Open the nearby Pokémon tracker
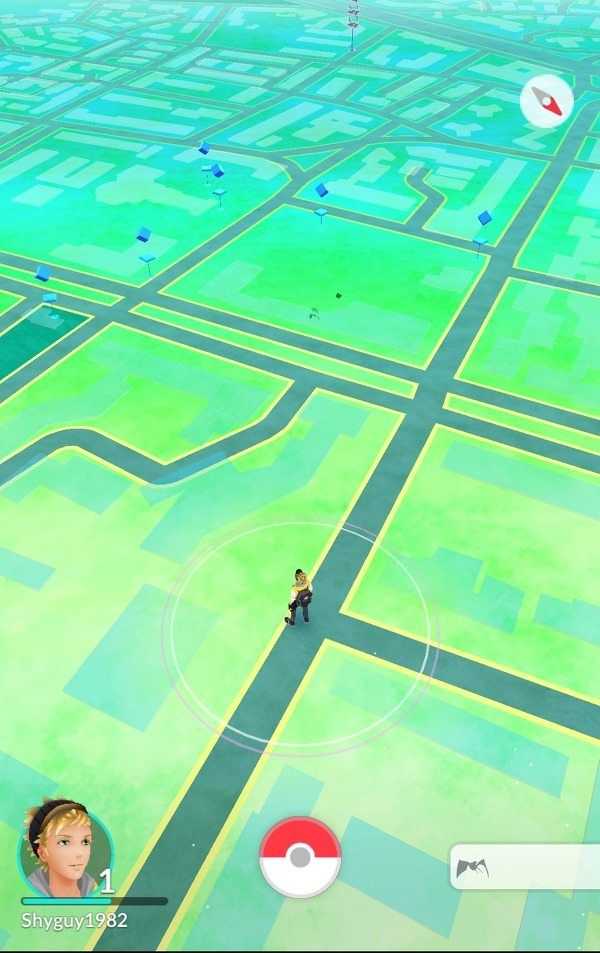The image size is (600, 953). pyautogui.click(x=525, y=866)
